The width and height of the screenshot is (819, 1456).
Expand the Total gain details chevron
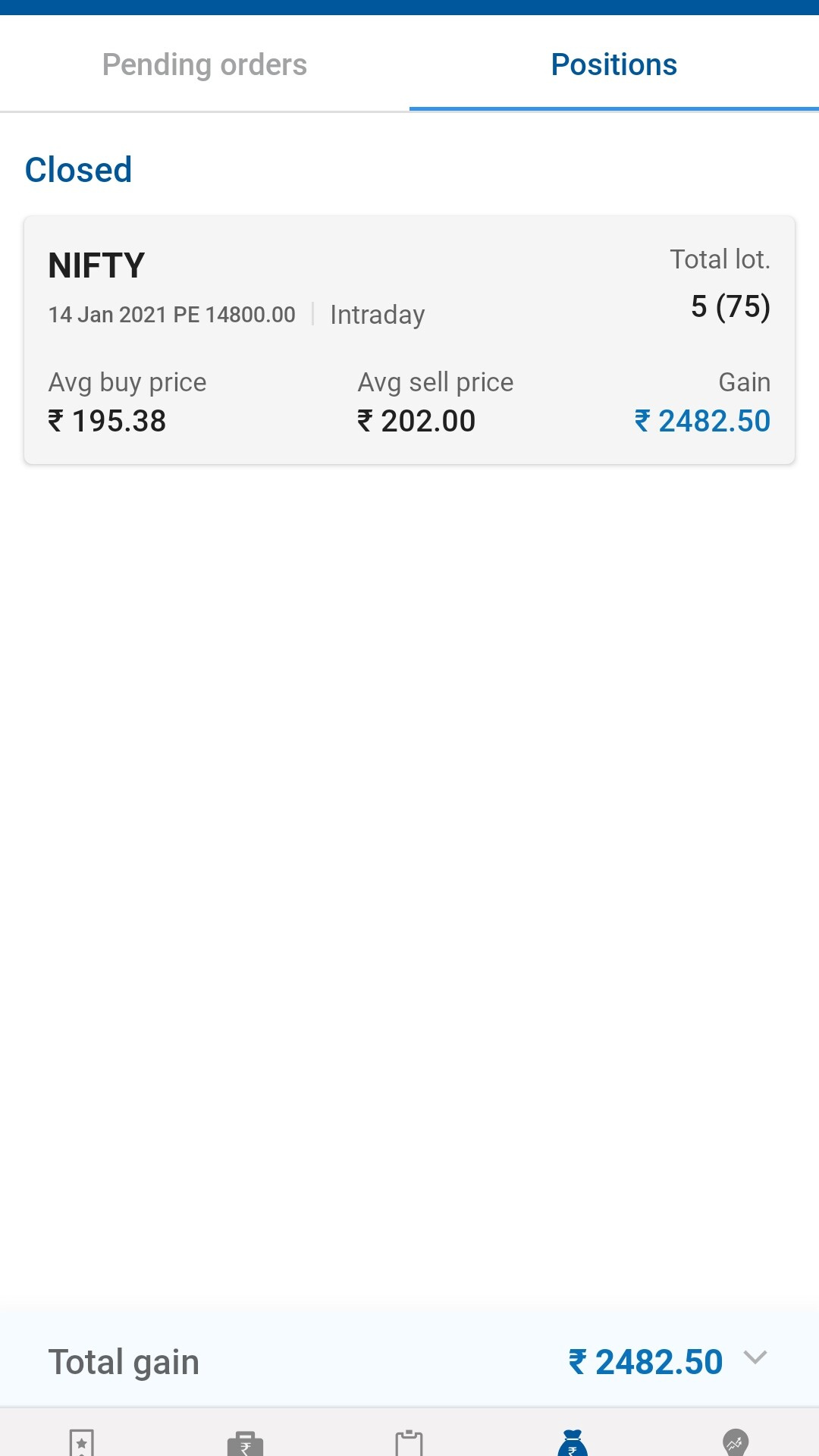[x=755, y=1358]
